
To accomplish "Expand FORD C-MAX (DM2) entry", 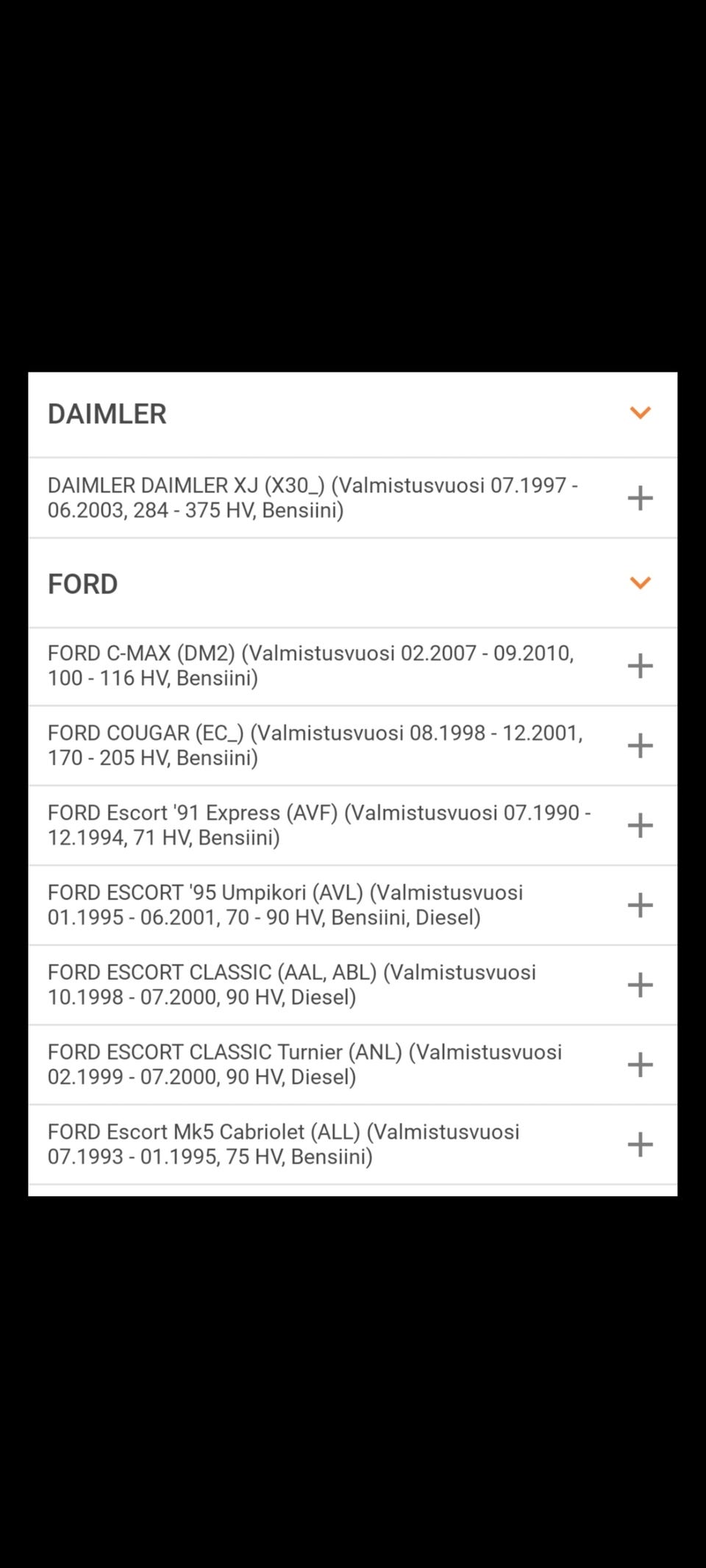I will (x=640, y=666).
